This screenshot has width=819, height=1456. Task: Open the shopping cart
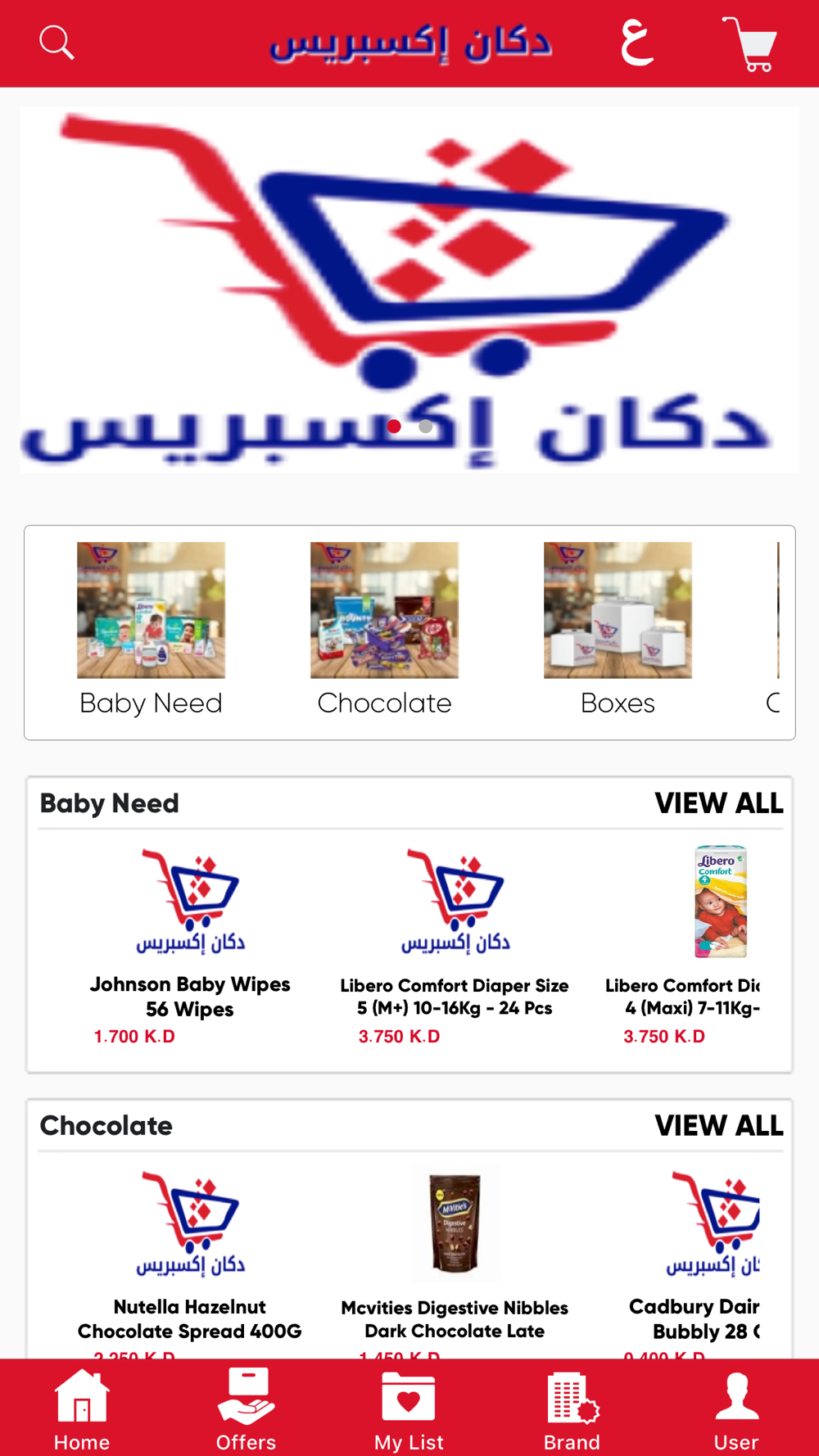pyautogui.click(x=750, y=44)
